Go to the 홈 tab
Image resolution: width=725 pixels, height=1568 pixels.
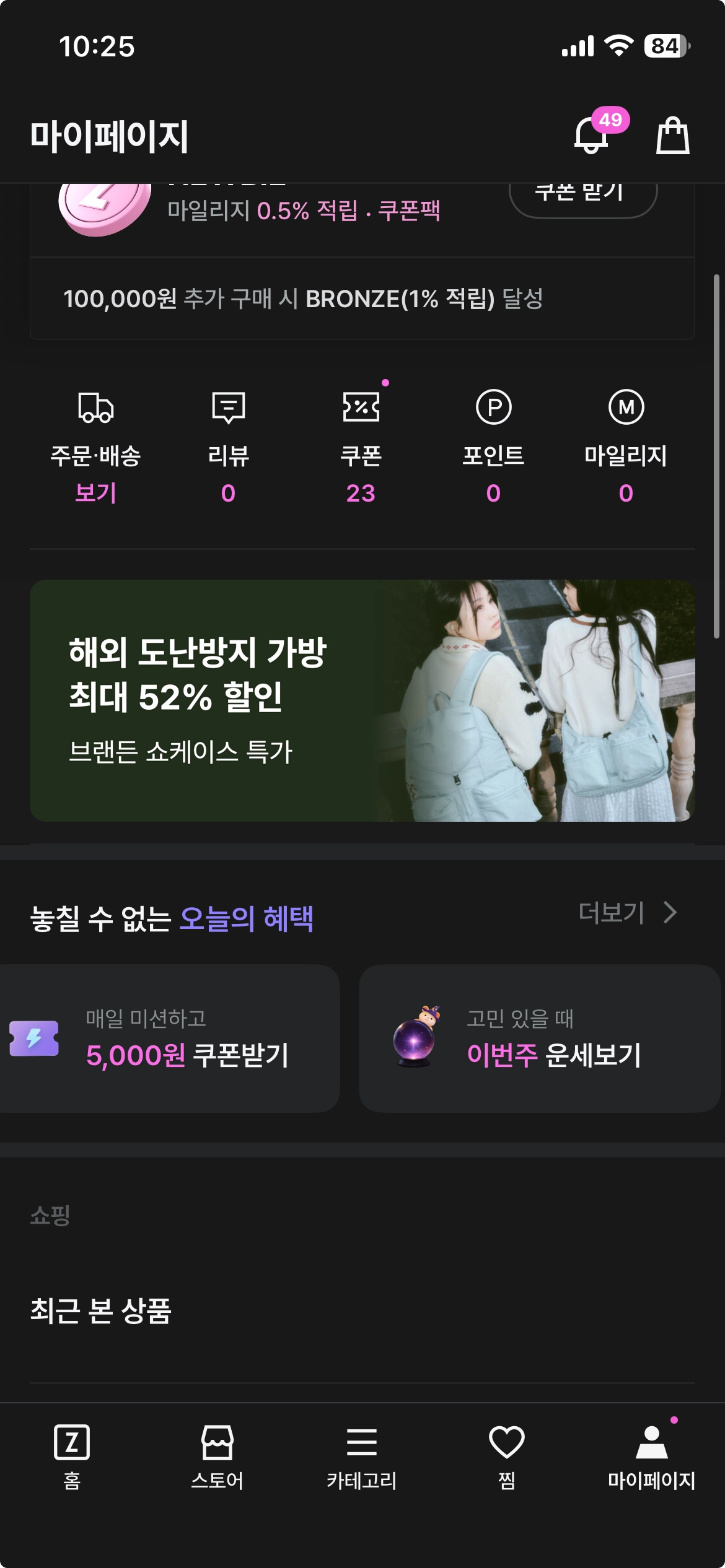[x=72, y=1457]
